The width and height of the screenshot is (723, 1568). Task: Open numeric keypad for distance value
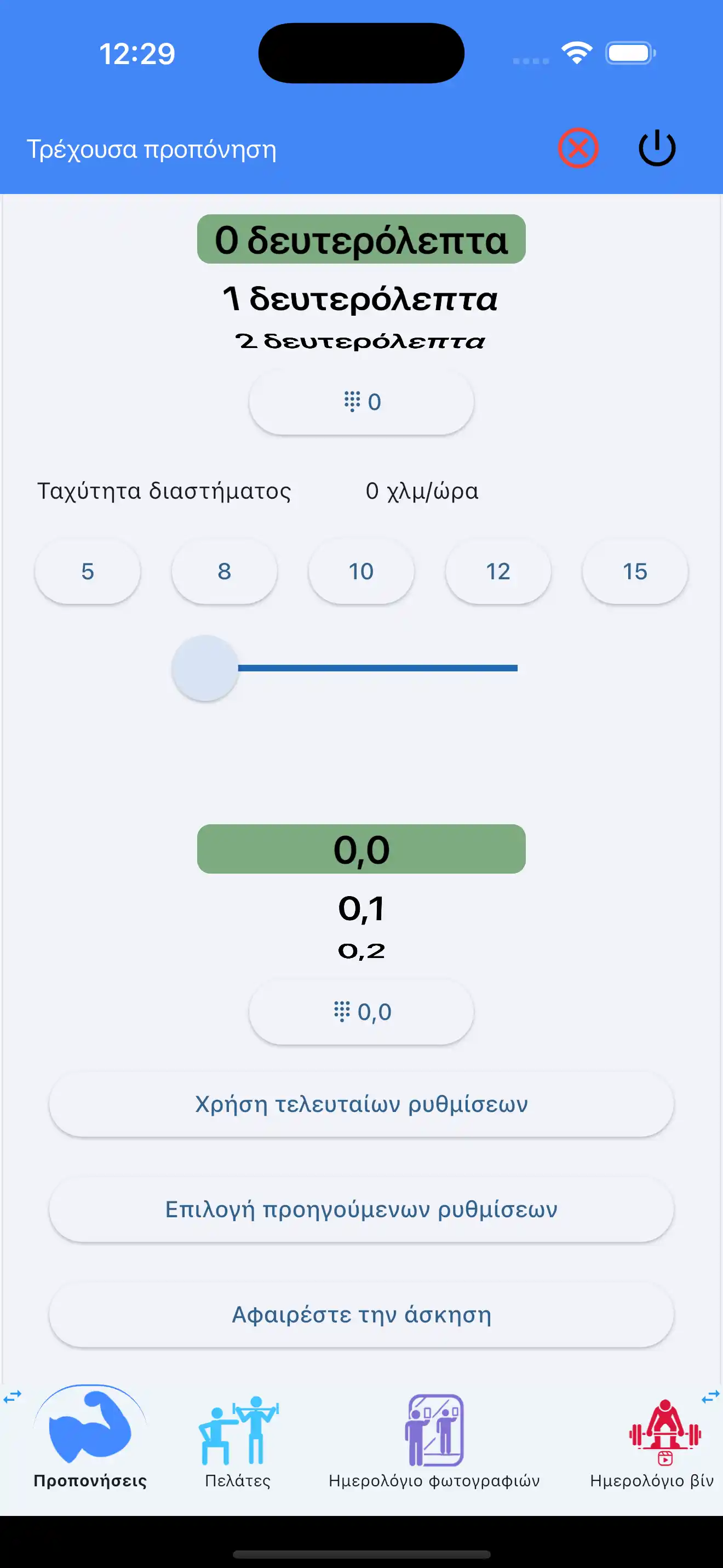(361, 1011)
